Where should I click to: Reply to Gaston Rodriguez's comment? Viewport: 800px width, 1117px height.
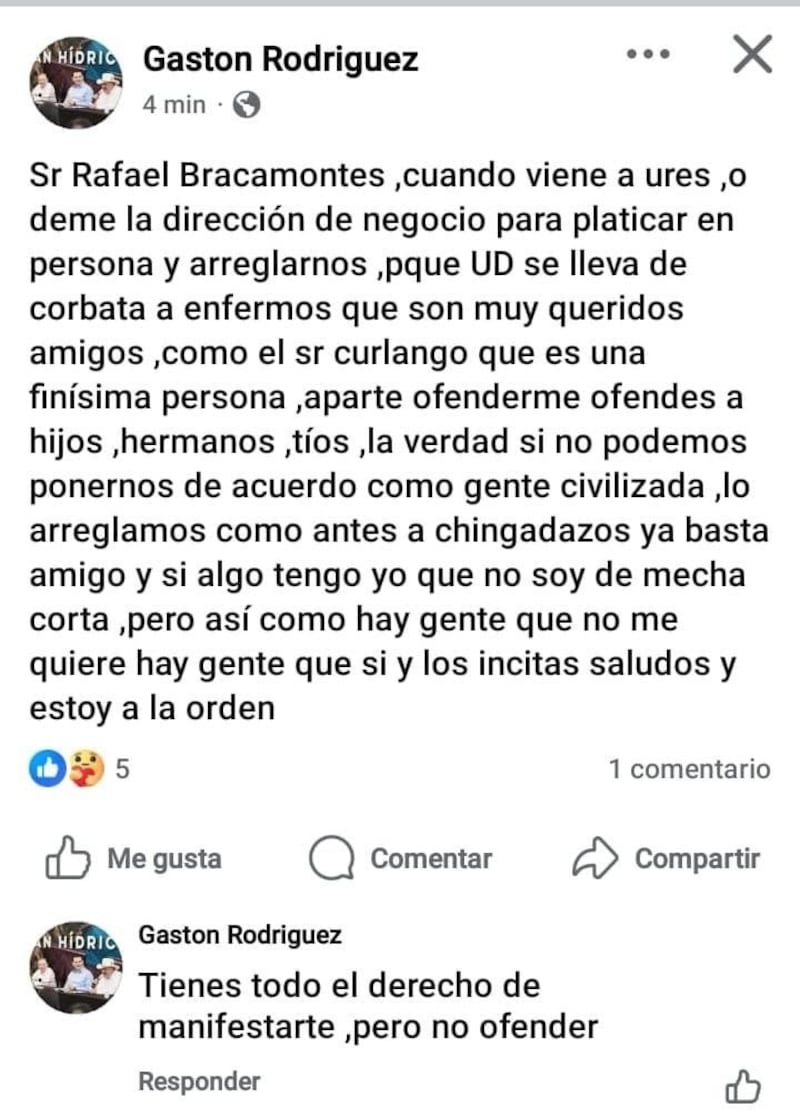pos(199,1081)
